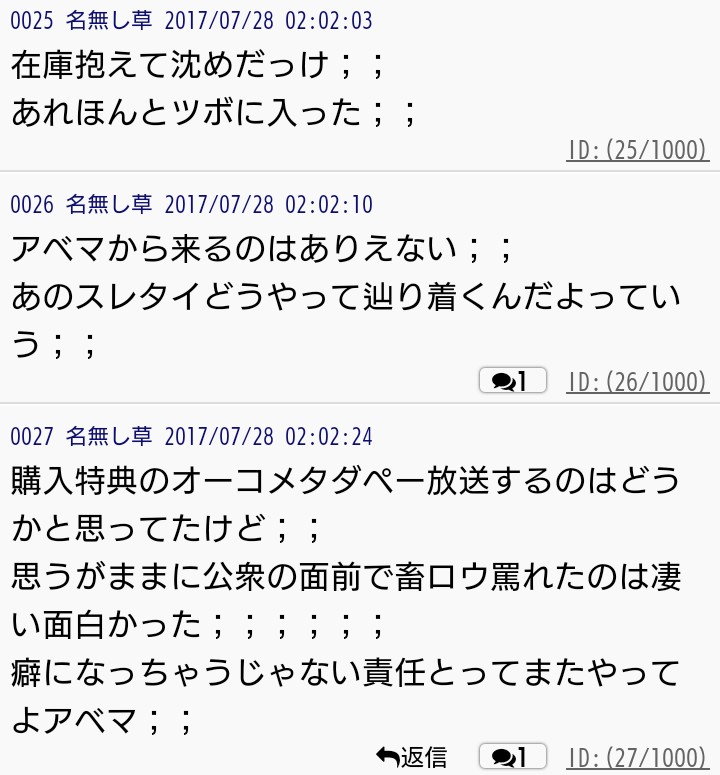Tap 返信 to reply to post 0027
This screenshot has width=720, height=775.
[x=411, y=757]
